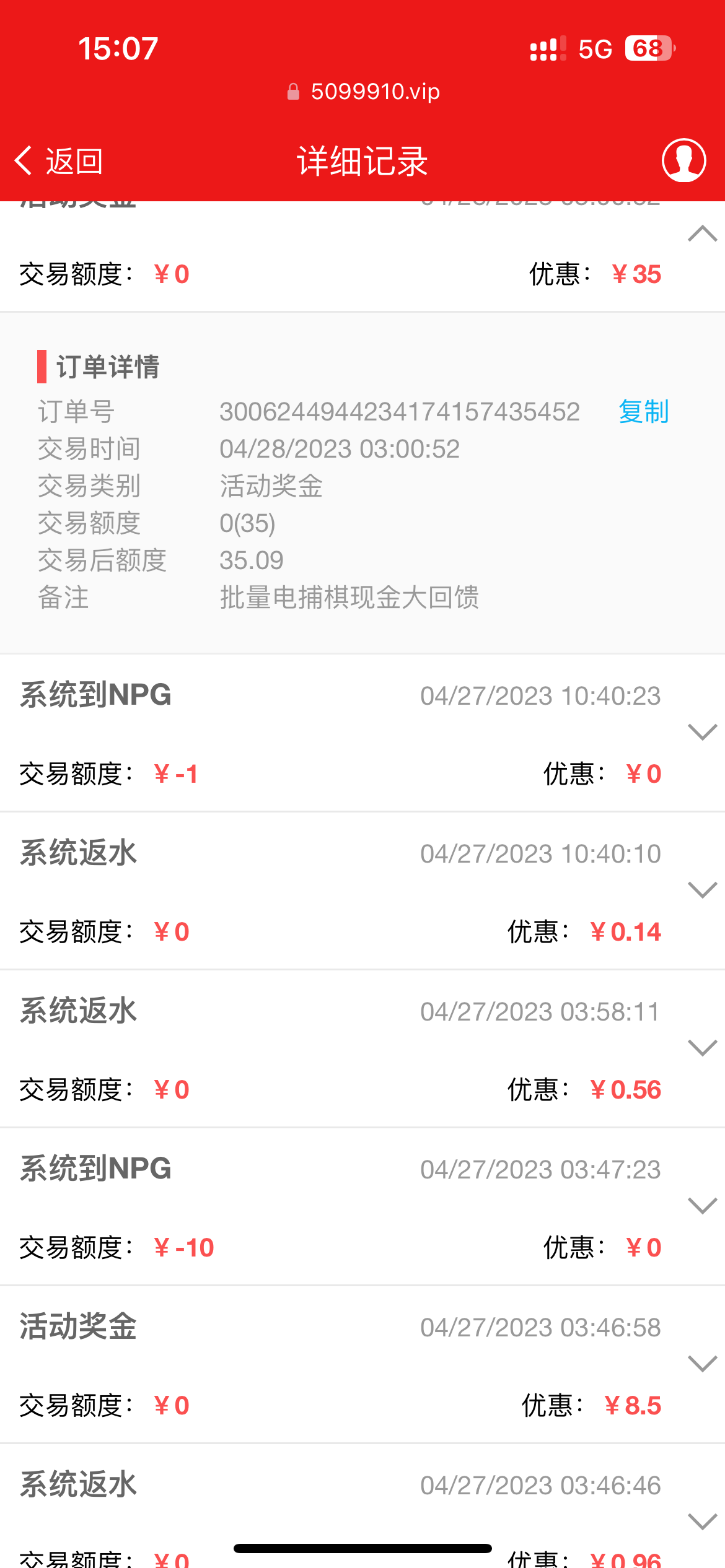Expand 系统返水 record at 10:40:10

pyautogui.click(x=702, y=890)
